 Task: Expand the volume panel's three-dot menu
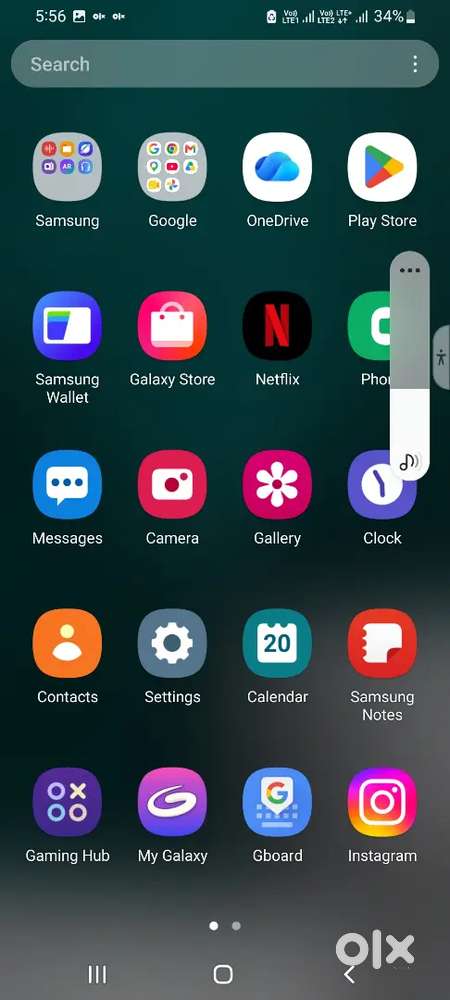[x=409, y=270]
